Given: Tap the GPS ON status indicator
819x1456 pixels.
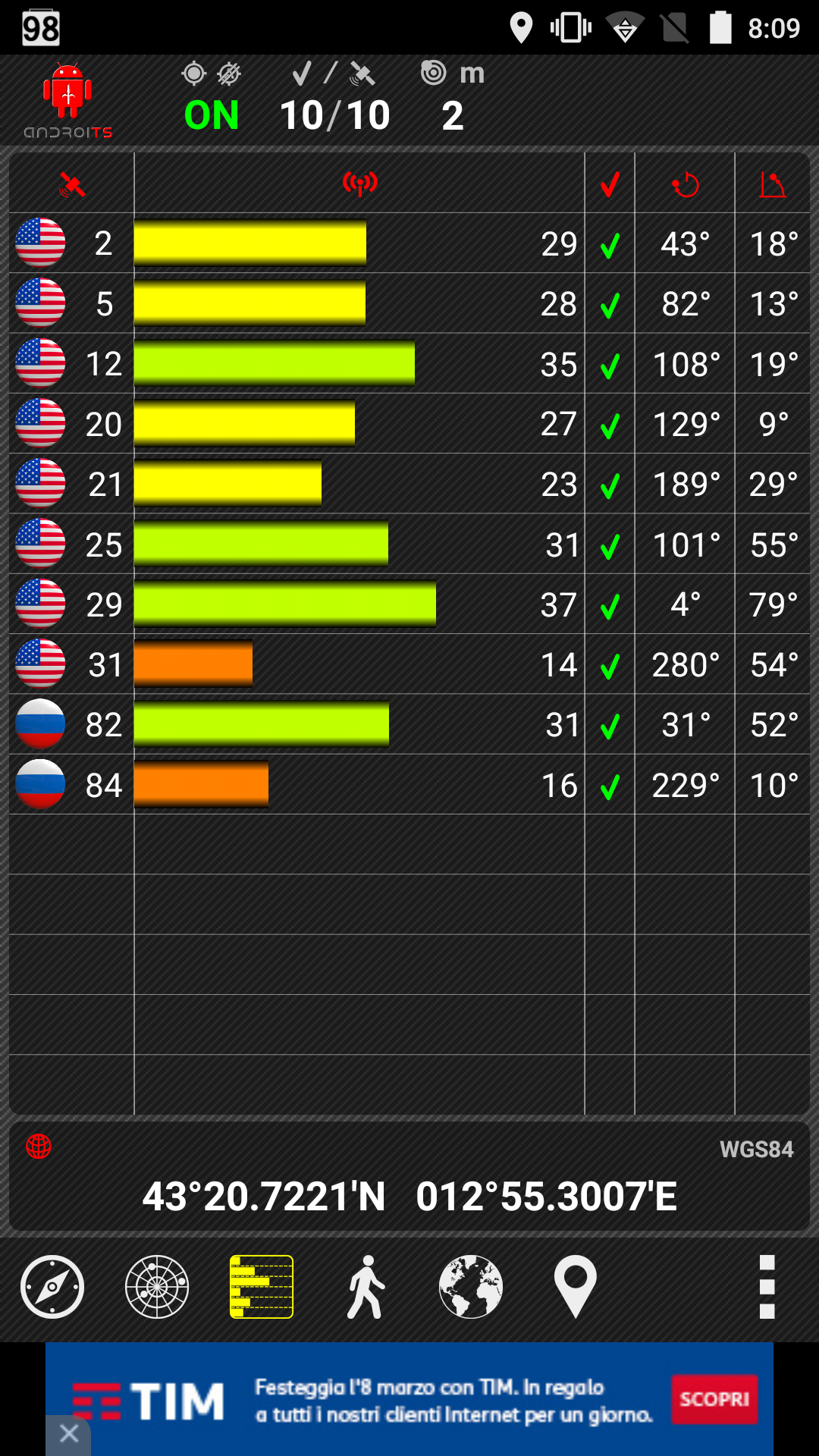Looking at the screenshot, I should coord(212,116).
